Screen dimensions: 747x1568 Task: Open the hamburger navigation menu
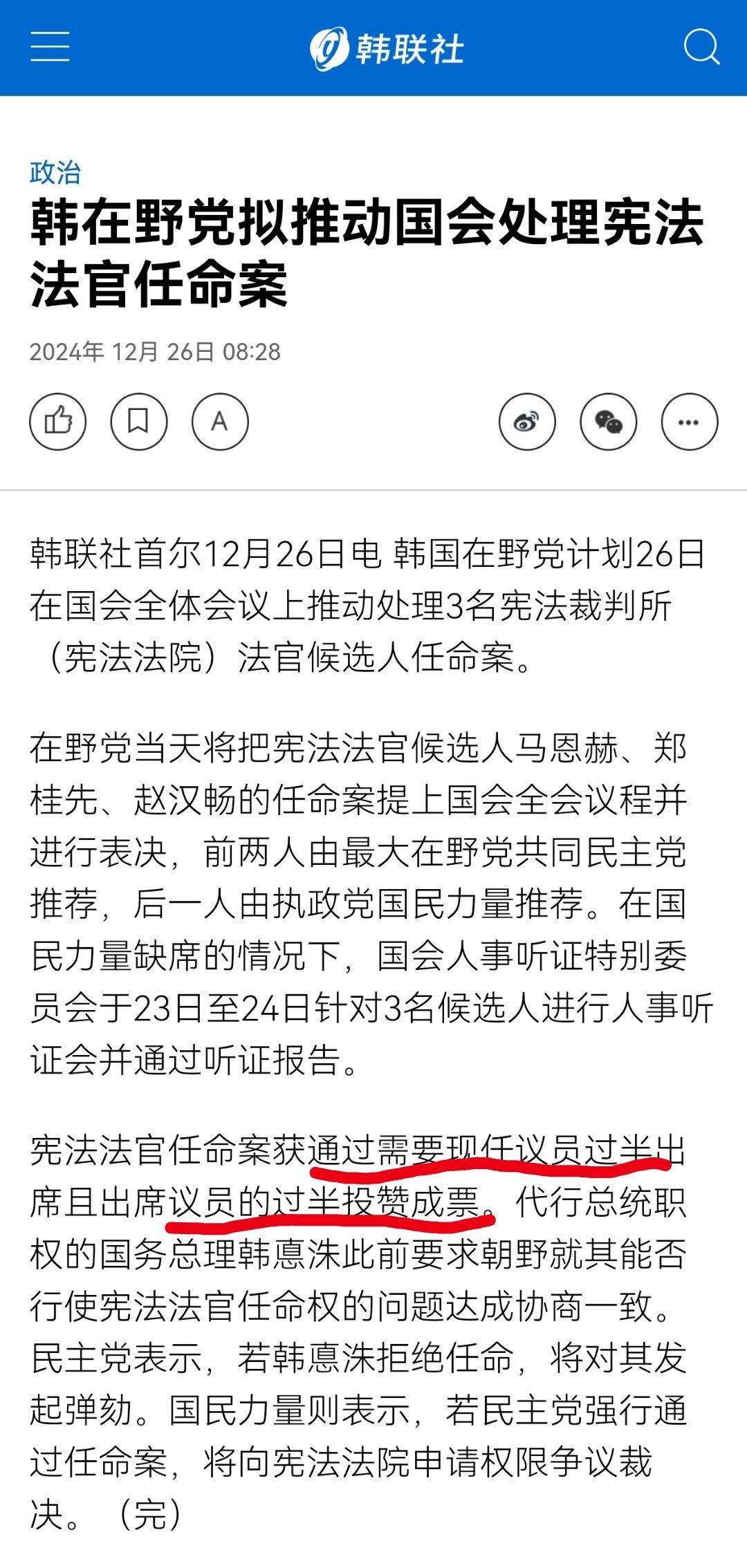50,47
